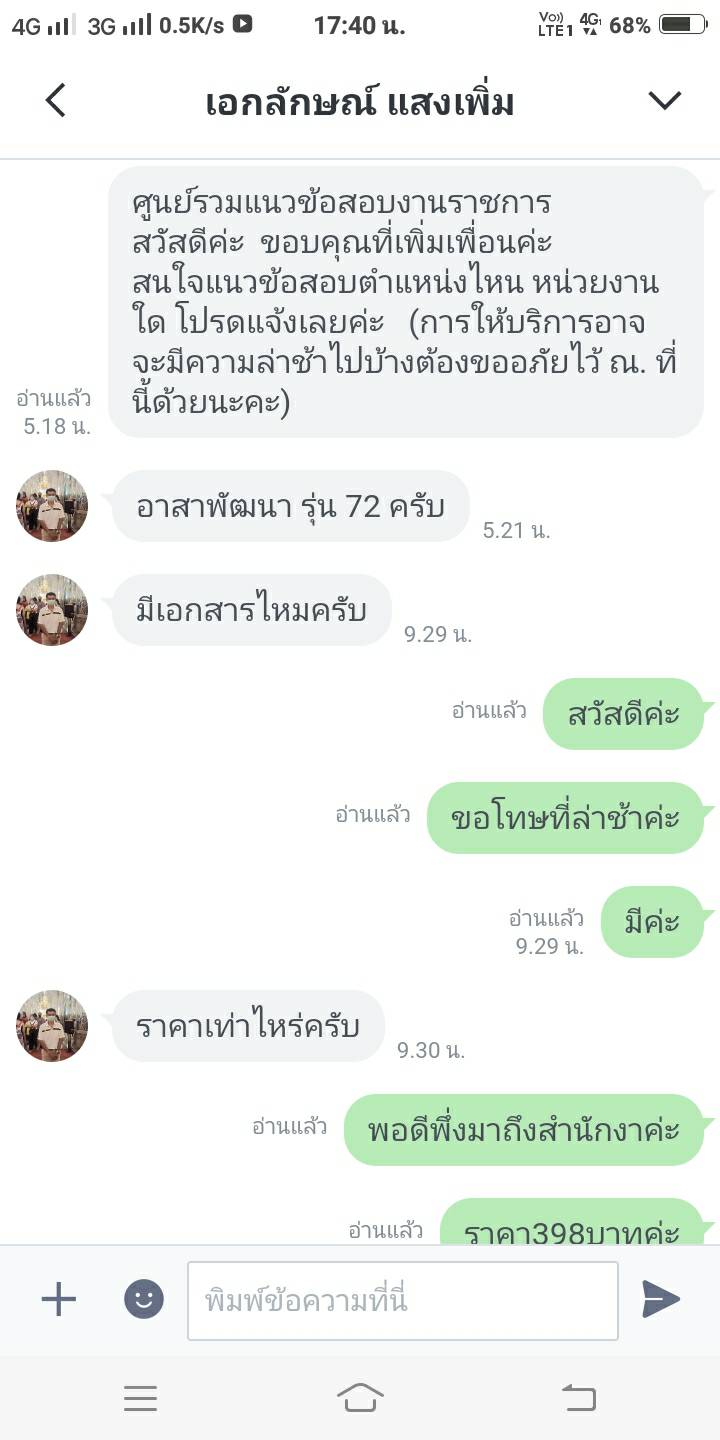Viewport: 720px width, 1440px height.
Task: Send the message with the arrow
Action: click(x=661, y=1299)
